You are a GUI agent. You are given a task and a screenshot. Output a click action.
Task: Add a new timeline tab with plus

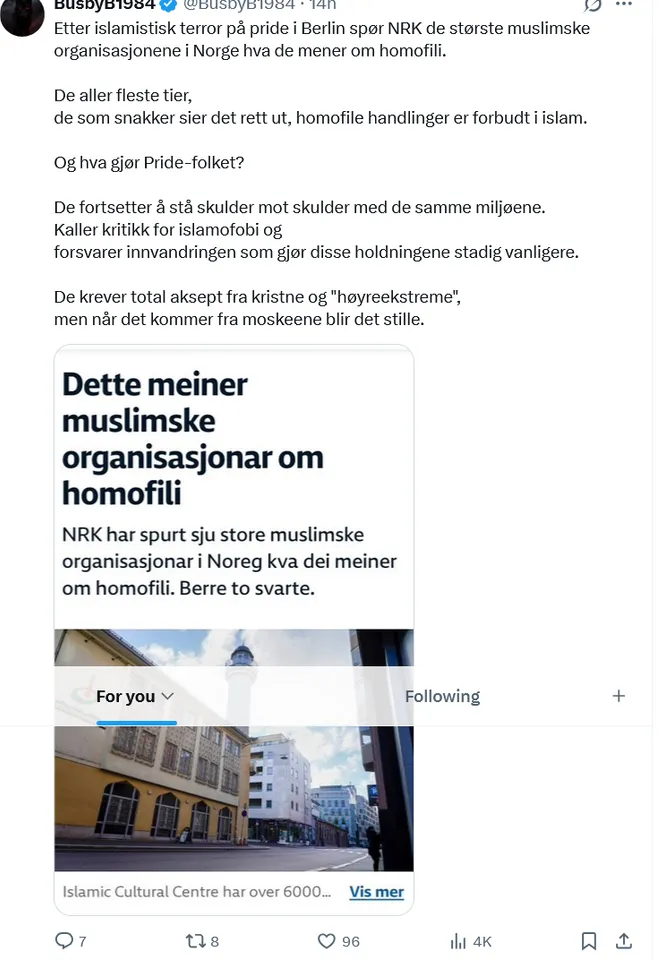[x=618, y=696]
